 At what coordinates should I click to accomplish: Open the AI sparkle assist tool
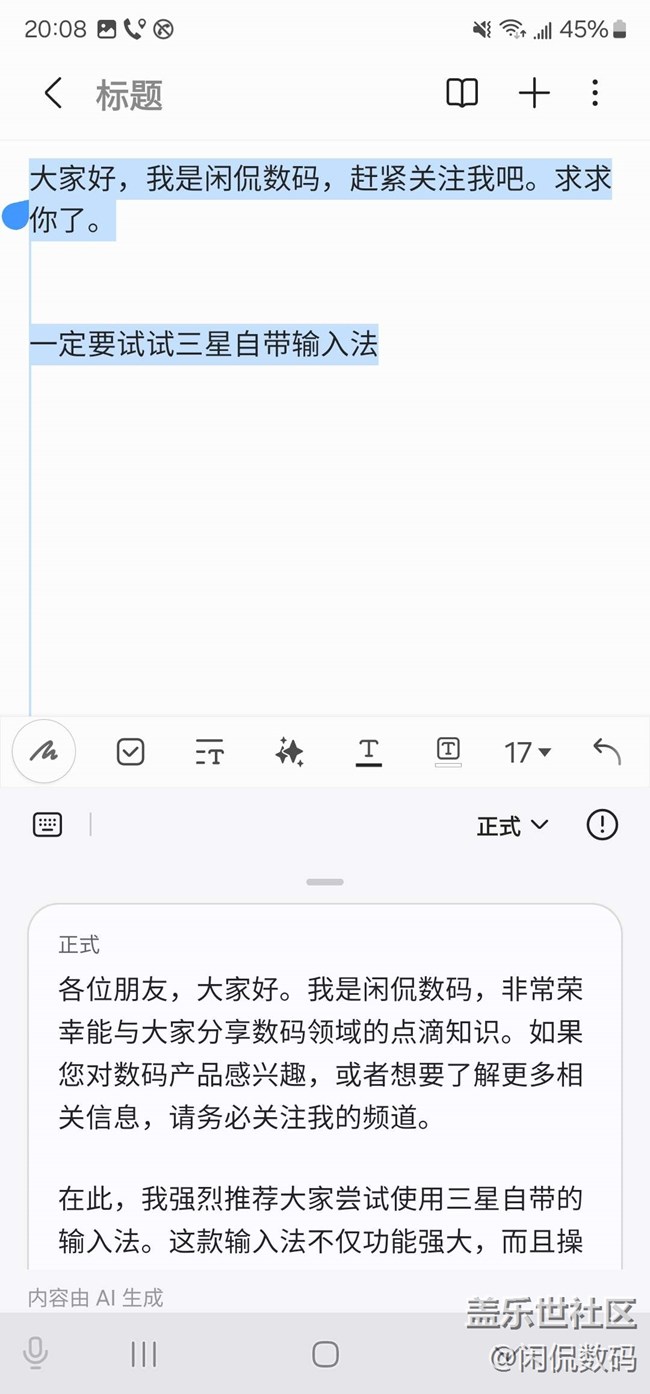click(289, 751)
